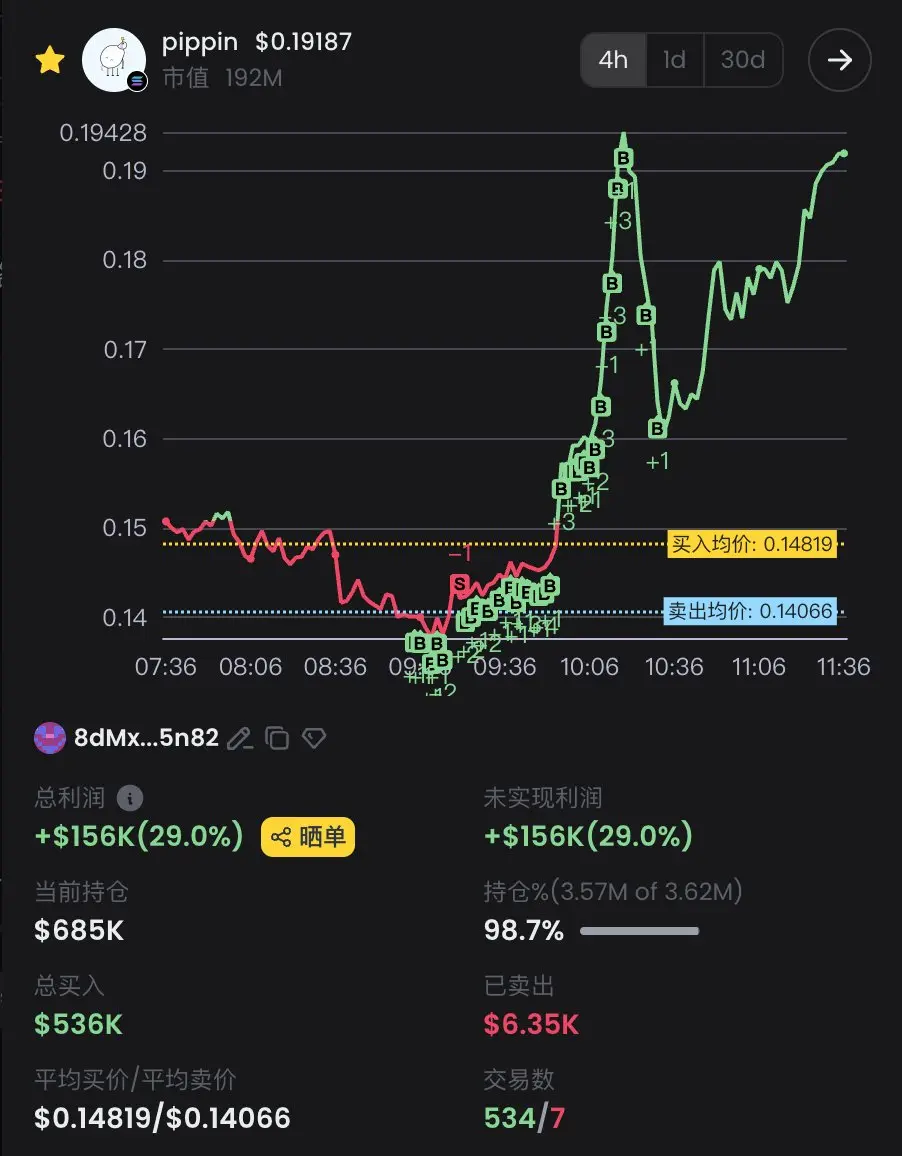Edit the wallet name with the pencil icon
Image resolution: width=902 pixels, height=1156 pixels.
tap(239, 739)
